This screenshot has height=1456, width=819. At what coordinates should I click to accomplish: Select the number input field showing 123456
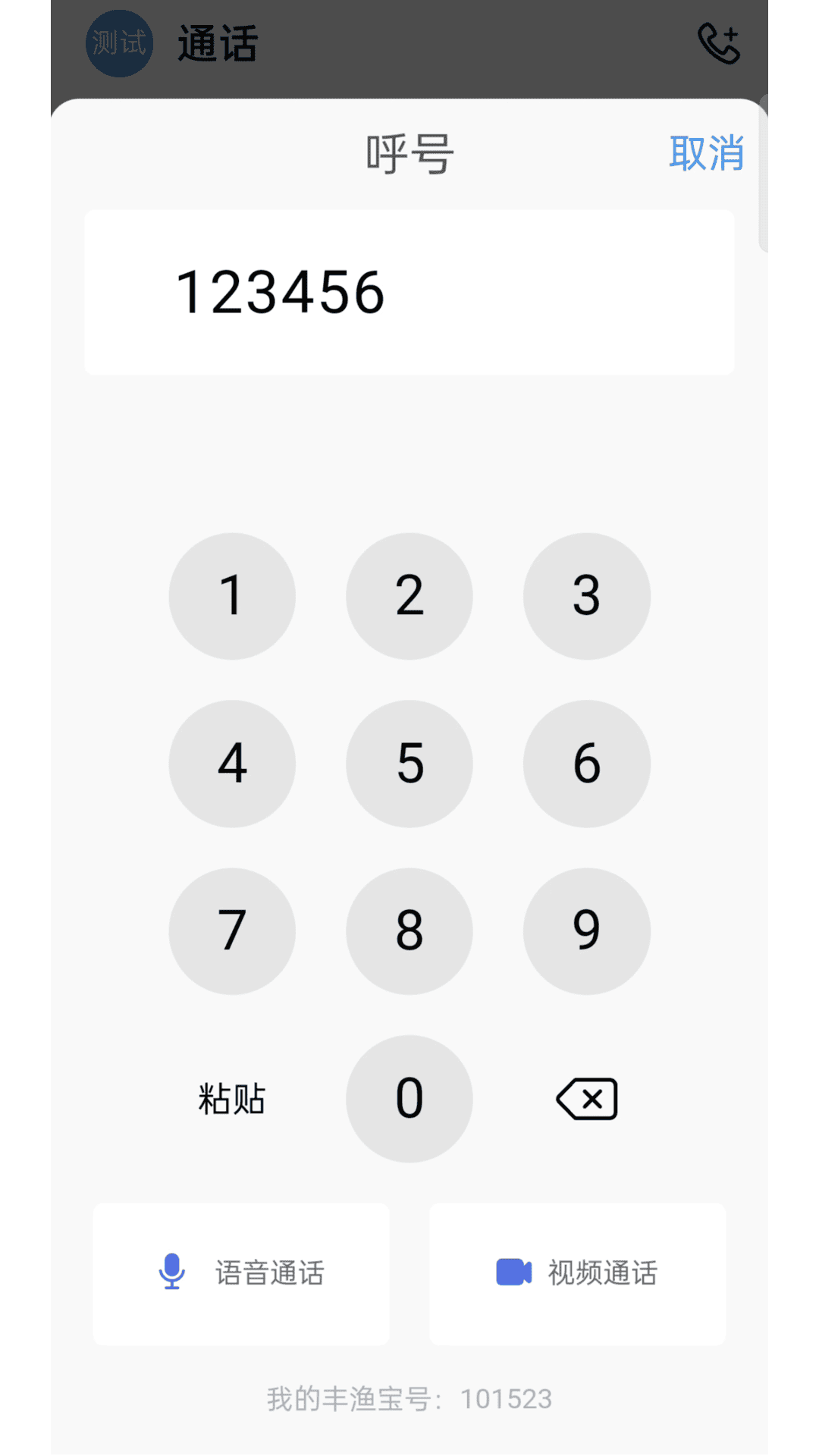click(x=409, y=292)
